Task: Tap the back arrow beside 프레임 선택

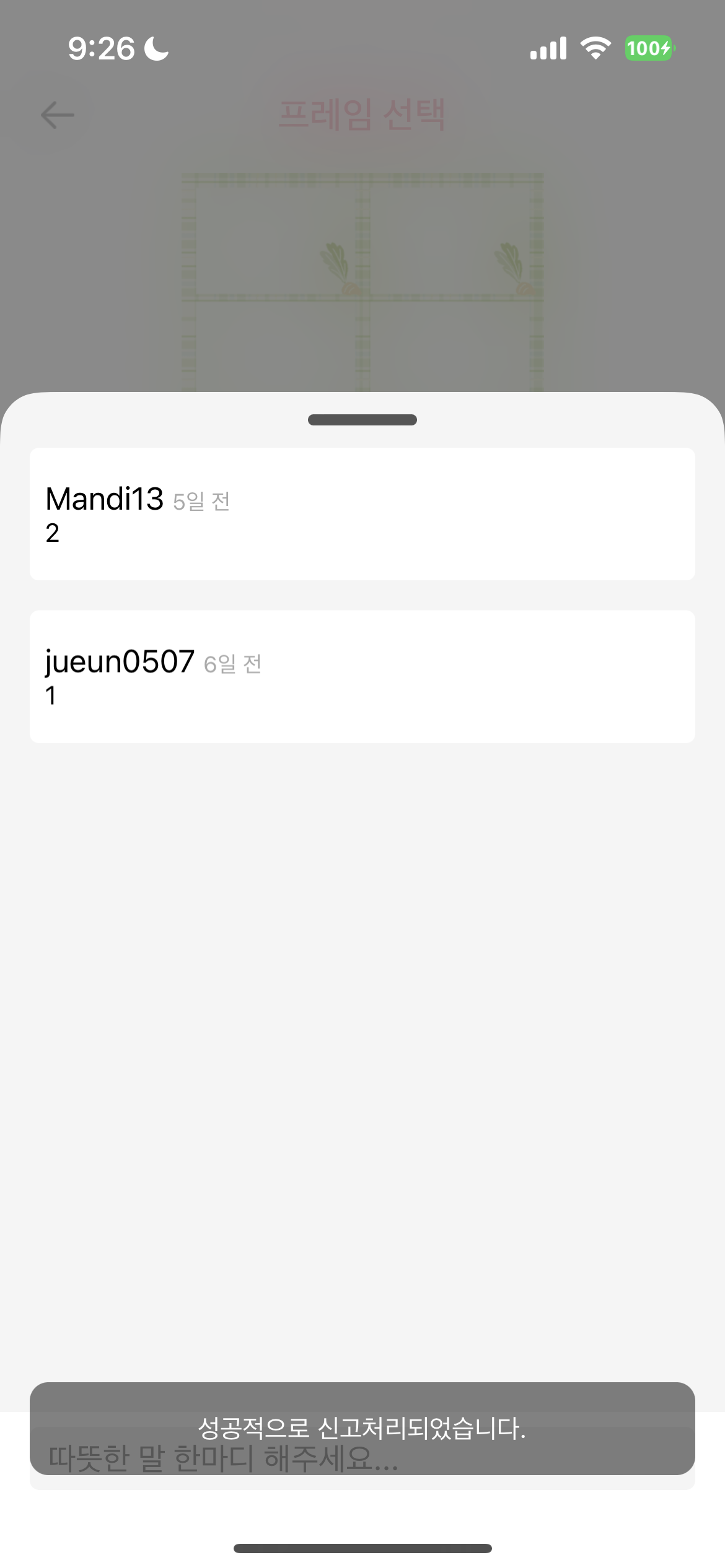Action: point(58,115)
